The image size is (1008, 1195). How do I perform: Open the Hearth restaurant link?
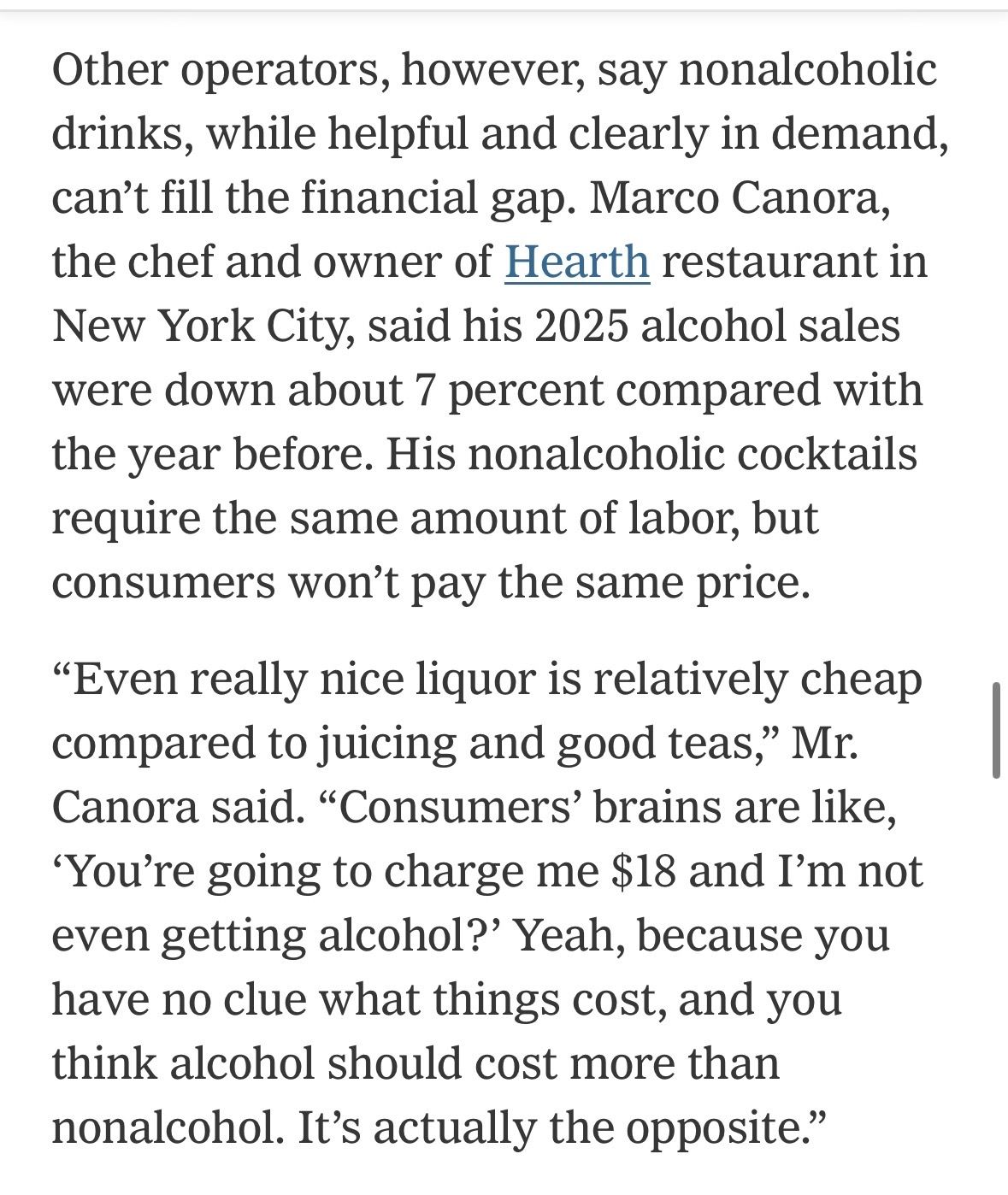pyautogui.click(x=577, y=262)
